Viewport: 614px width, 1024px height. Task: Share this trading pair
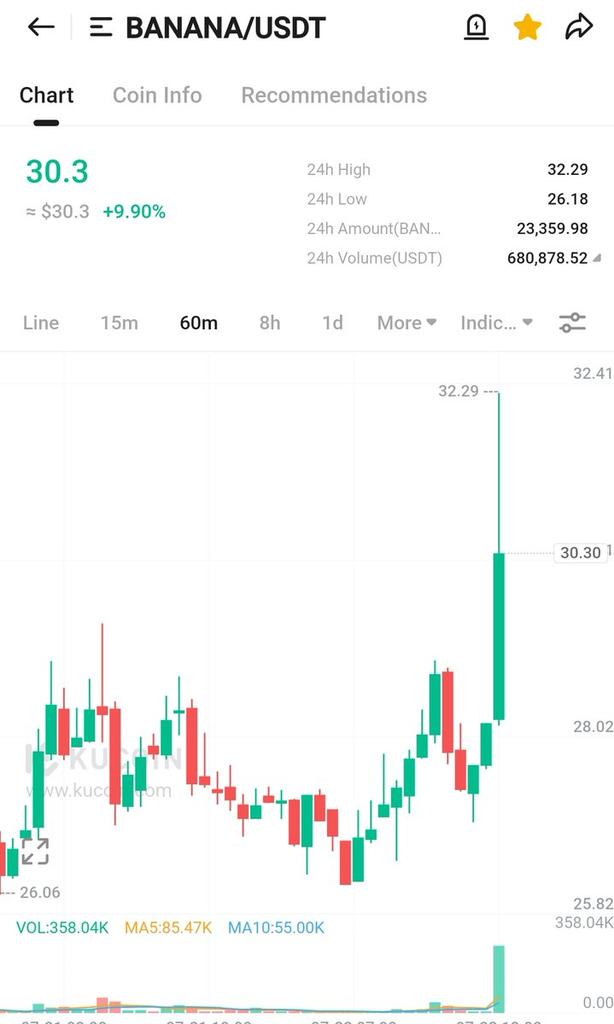579,27
